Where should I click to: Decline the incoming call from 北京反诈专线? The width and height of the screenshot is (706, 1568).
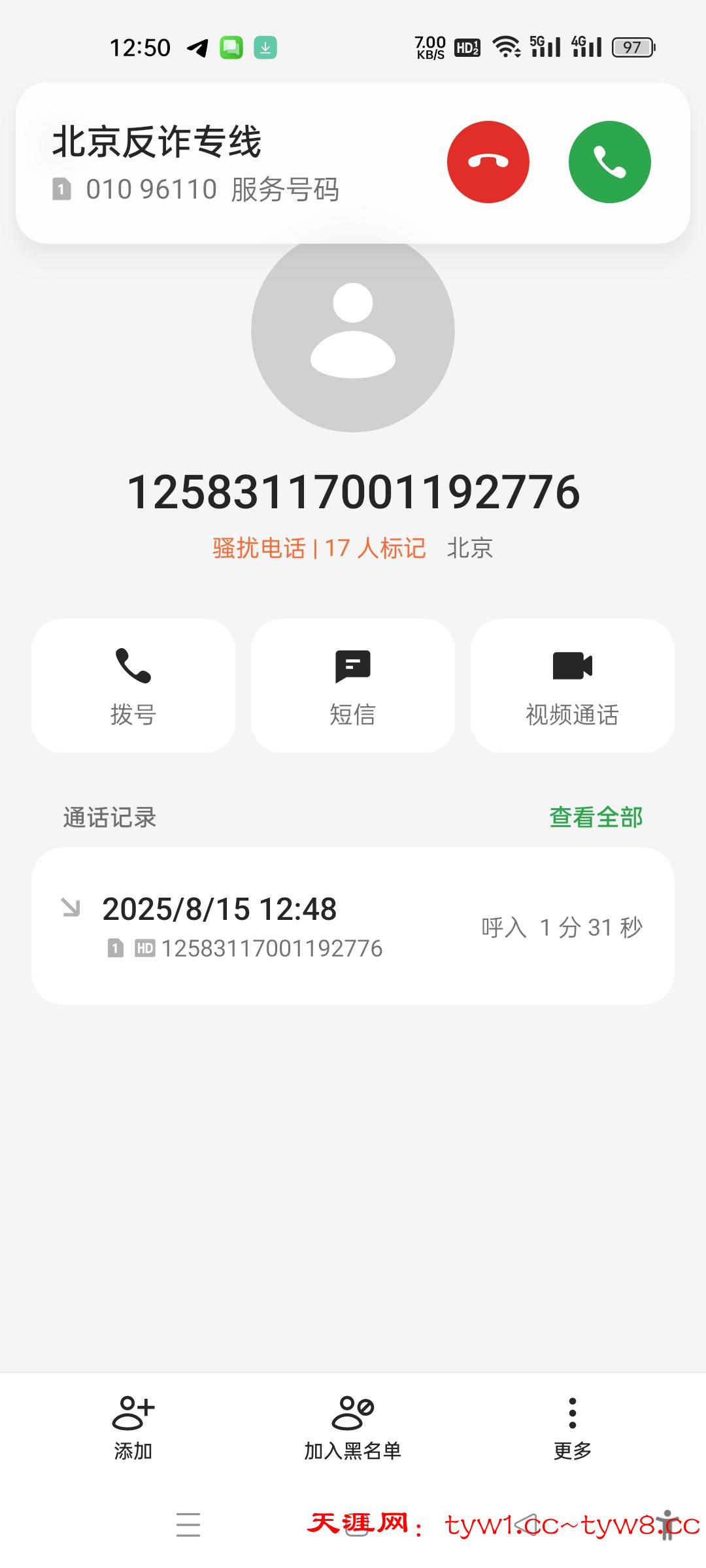[x=488, y=162]
